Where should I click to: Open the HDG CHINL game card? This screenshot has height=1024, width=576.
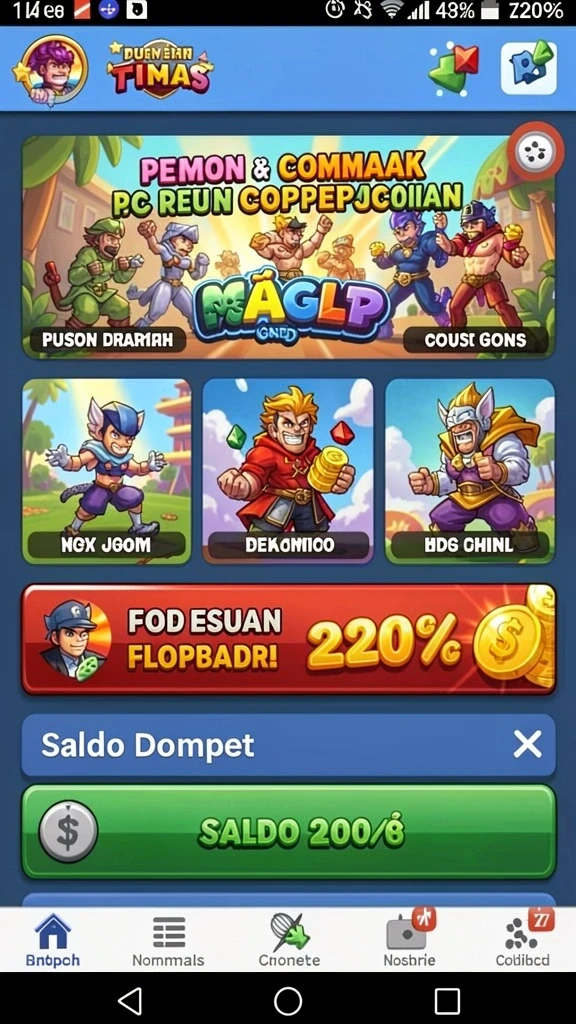click(x=470, y=471)
